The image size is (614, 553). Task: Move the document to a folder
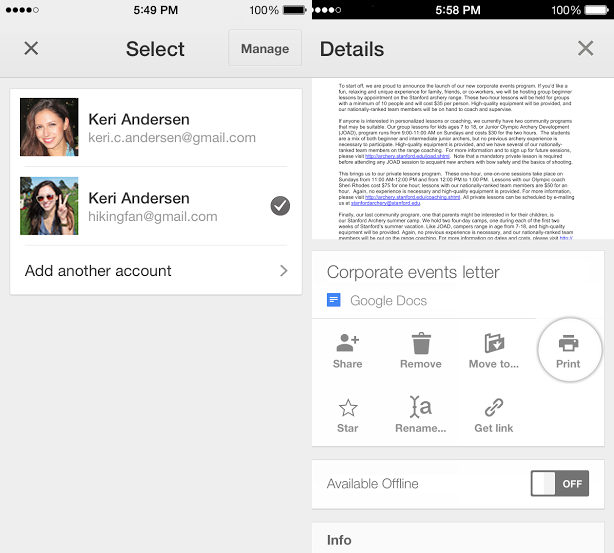[x=494, y=351]
